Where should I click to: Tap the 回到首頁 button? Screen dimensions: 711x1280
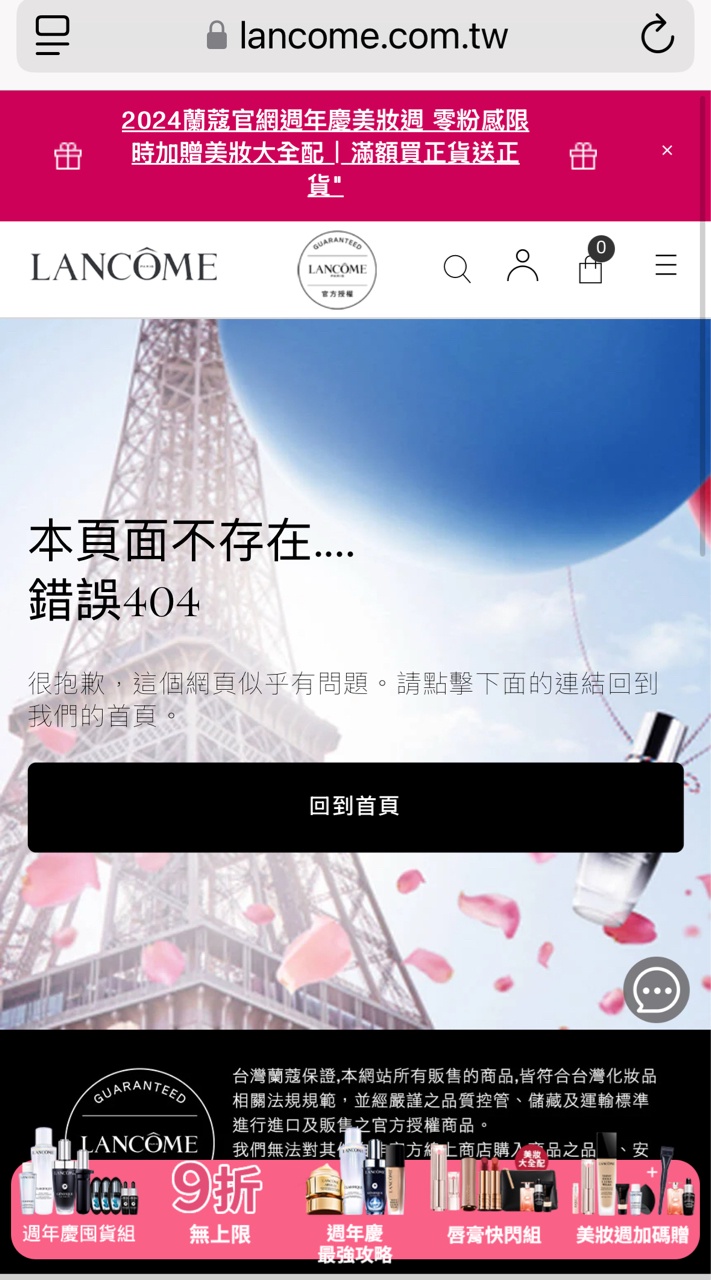click(x=355, y=807)
